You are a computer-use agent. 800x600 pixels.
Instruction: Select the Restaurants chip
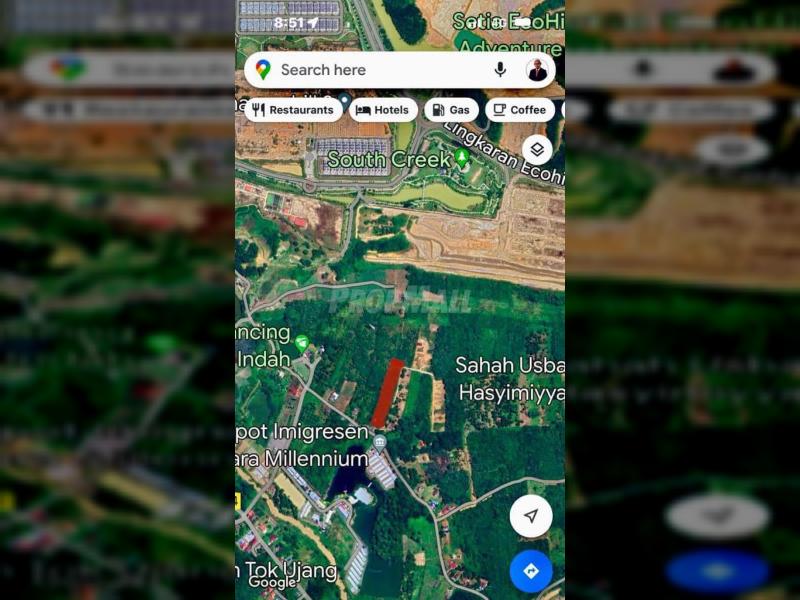click(x=293, y=110)
